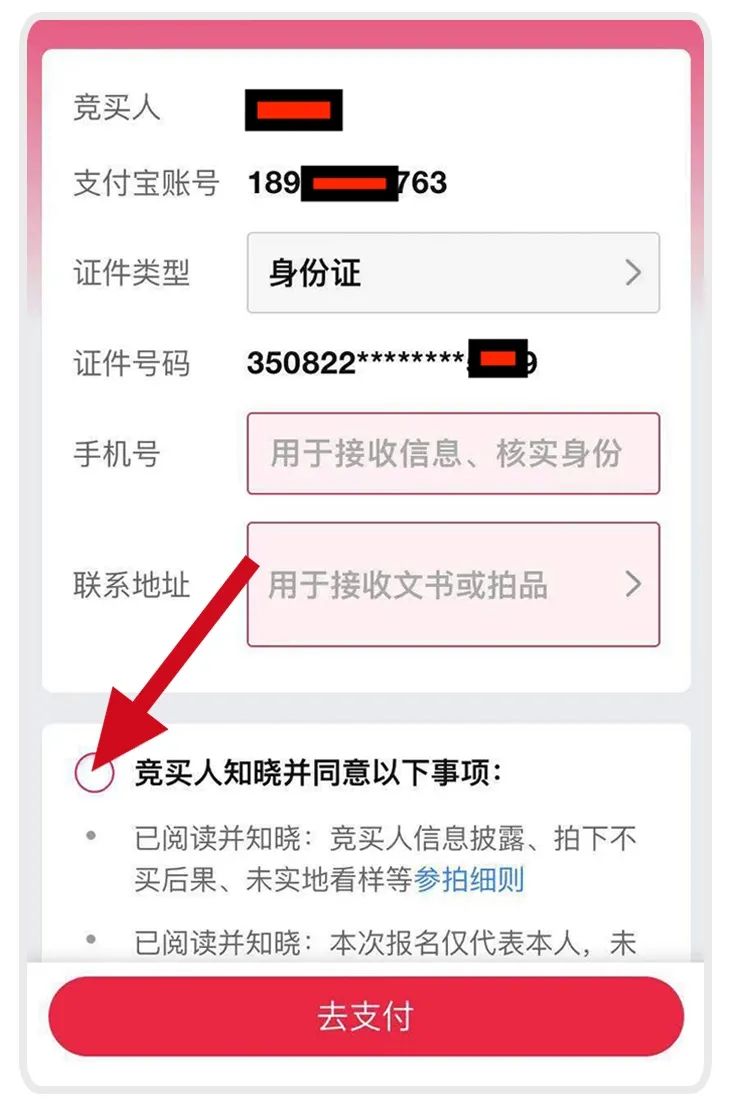Open the 参拍细则 link
This screenshot has height=1120, width=736.
pyautogui.click(x=469, y=880)
